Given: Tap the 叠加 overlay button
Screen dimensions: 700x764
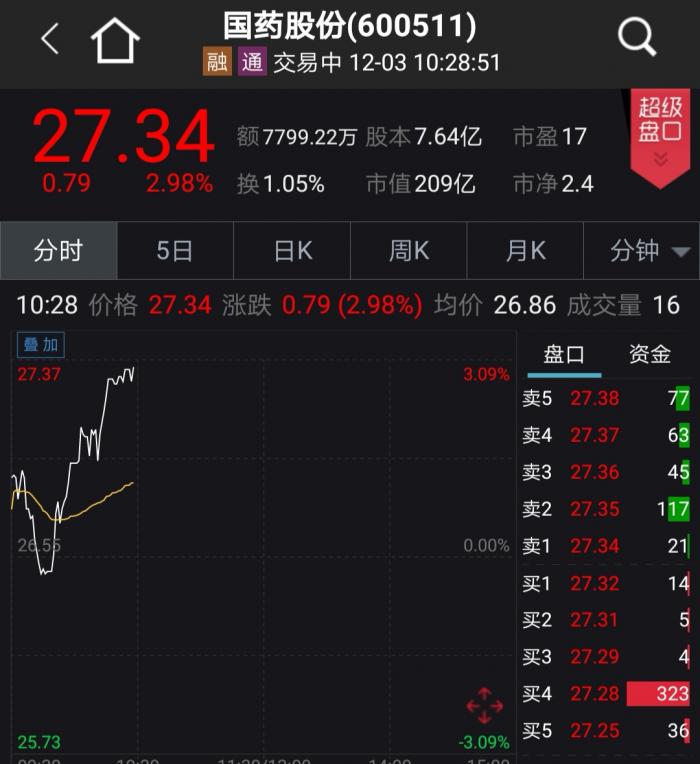Looking at the screenshot, I should [x=41, y=345].
